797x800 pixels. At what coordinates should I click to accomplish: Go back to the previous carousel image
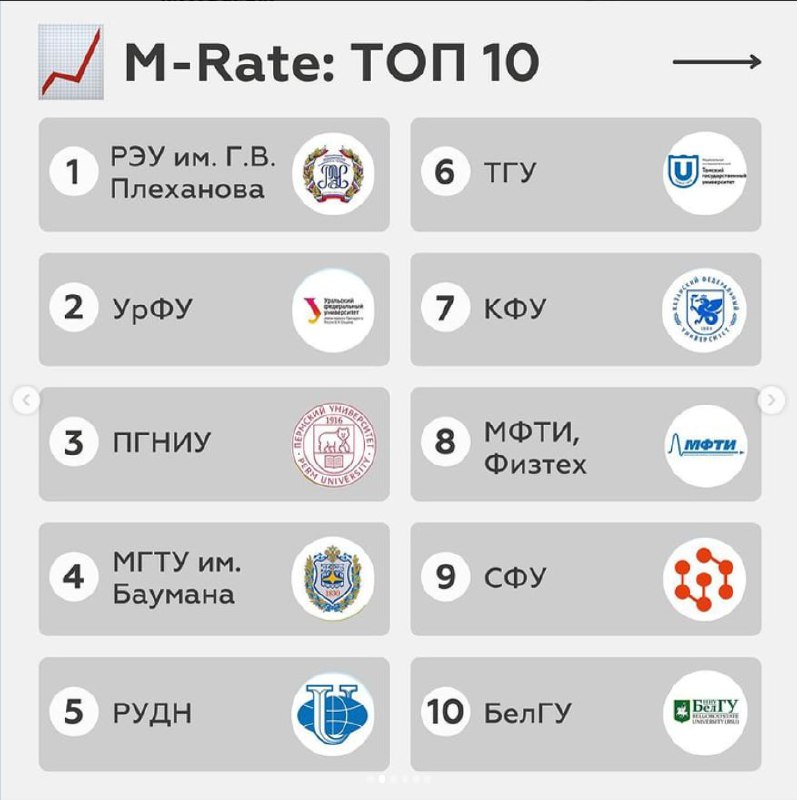pos(27,401)
